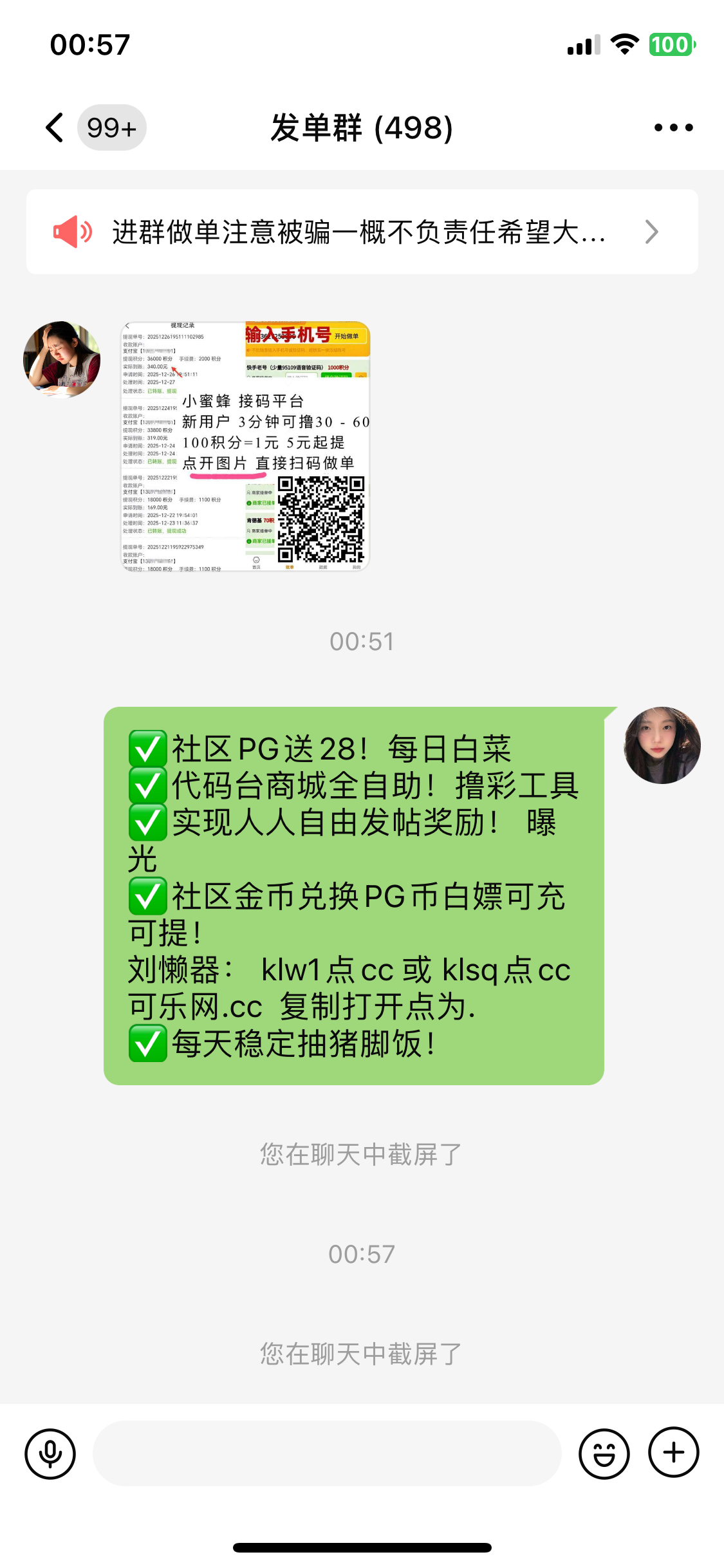Switch to voice message input
Screen dimensions: 724x1568
pyautogui.click(x=50, y=1453)
